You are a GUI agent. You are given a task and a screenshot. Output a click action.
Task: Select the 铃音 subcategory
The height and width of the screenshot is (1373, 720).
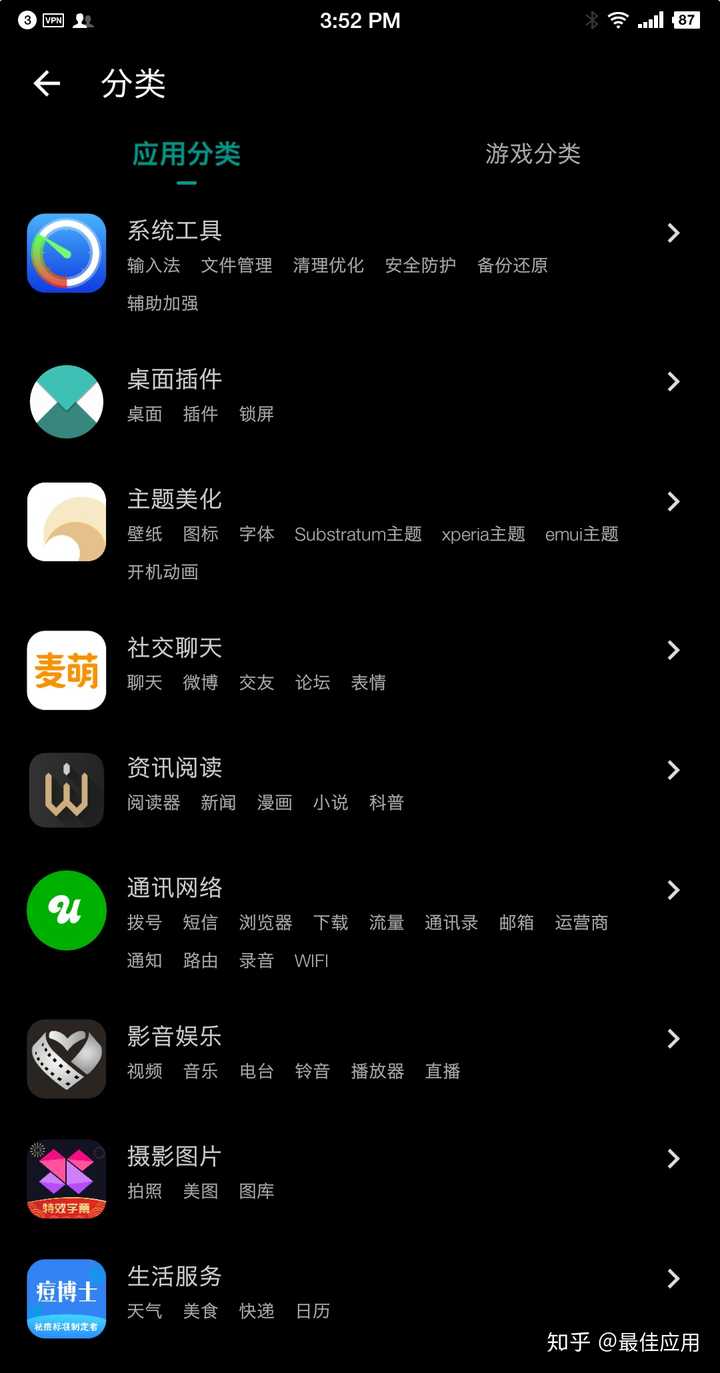(x=313, y=1071)
